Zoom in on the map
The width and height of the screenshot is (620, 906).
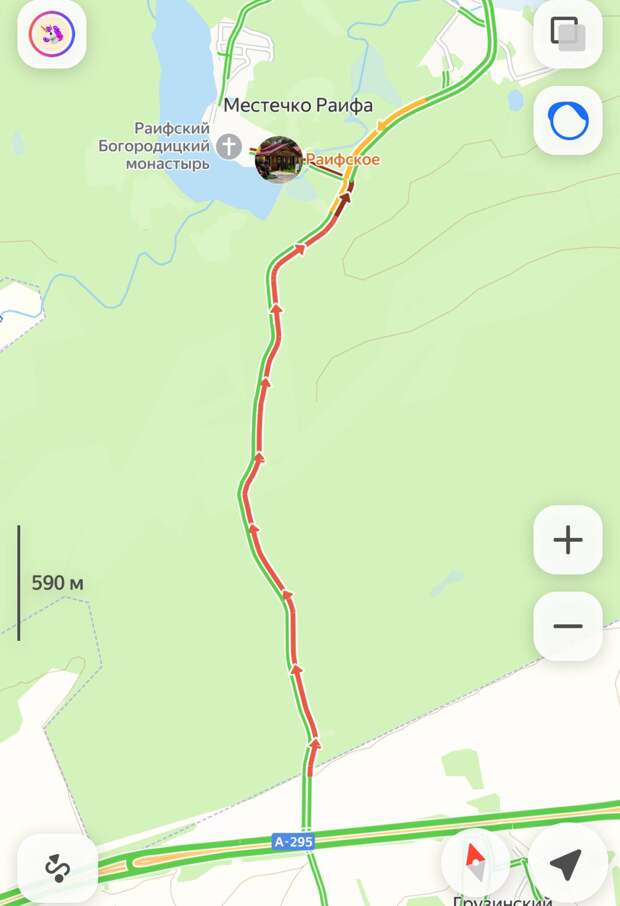coord(567,540)
